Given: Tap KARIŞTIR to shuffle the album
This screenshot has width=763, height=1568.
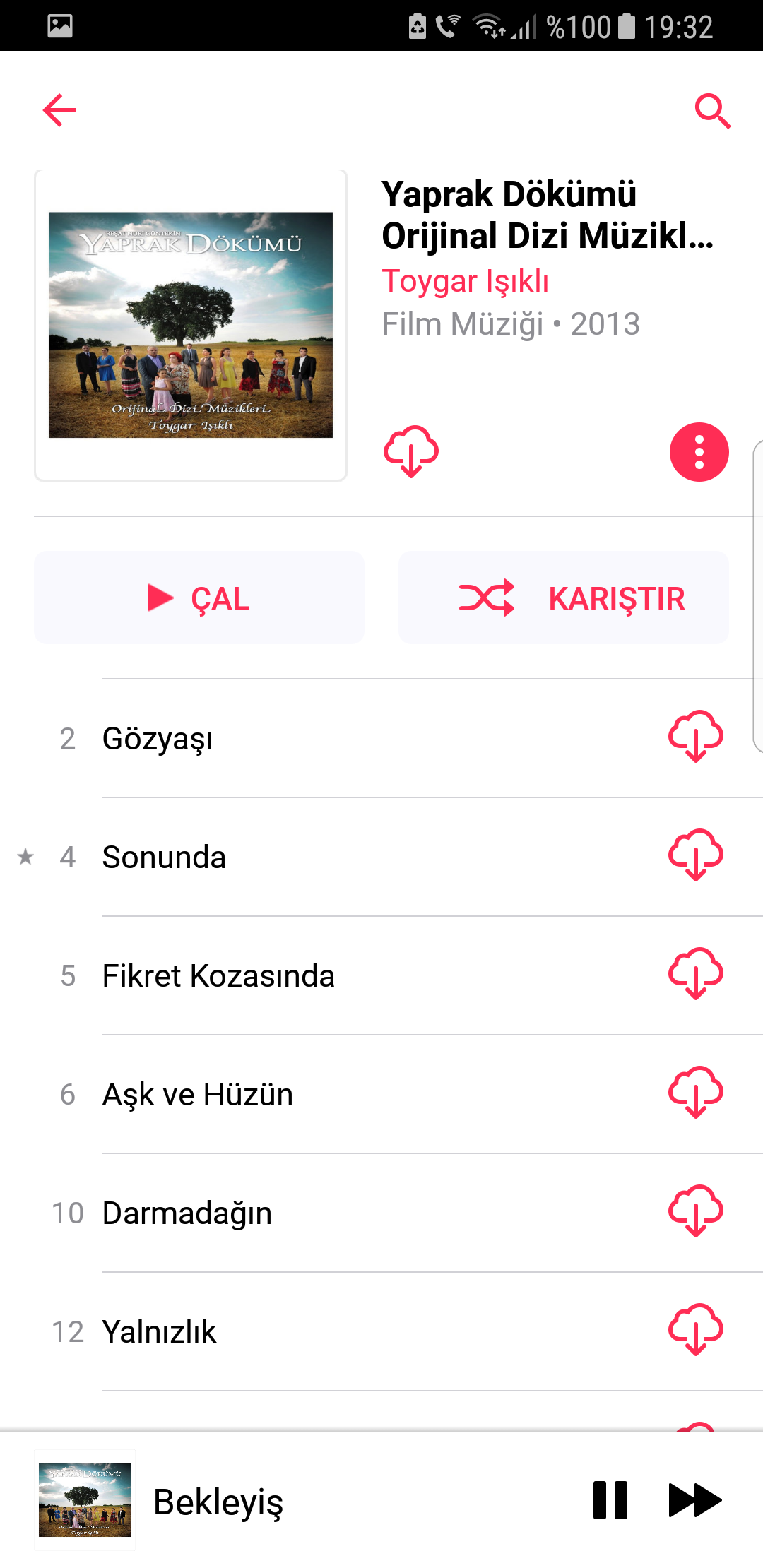Looking at the screenshot, I should pyautogui.click(x=564, y=598).
